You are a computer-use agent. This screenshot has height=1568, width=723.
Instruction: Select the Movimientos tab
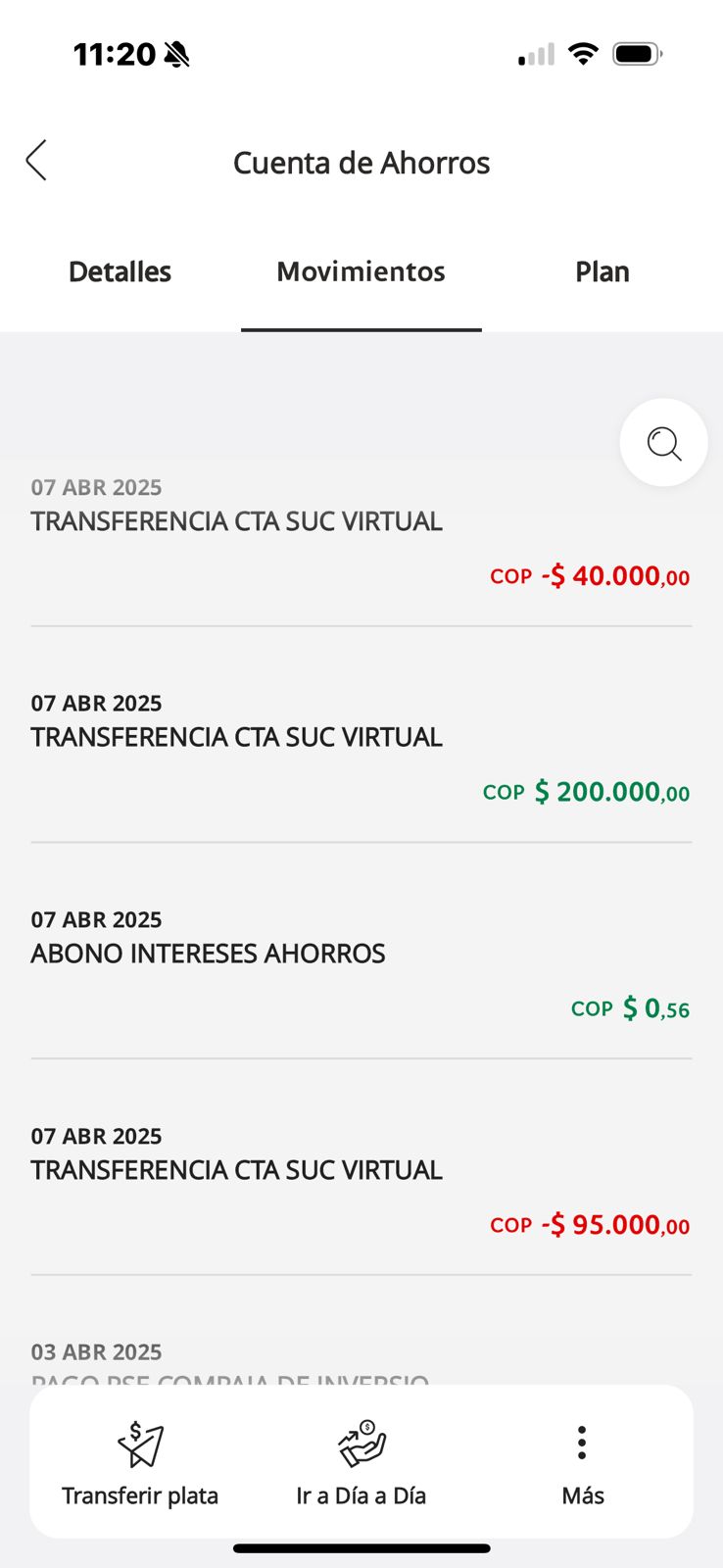point(361,271)
